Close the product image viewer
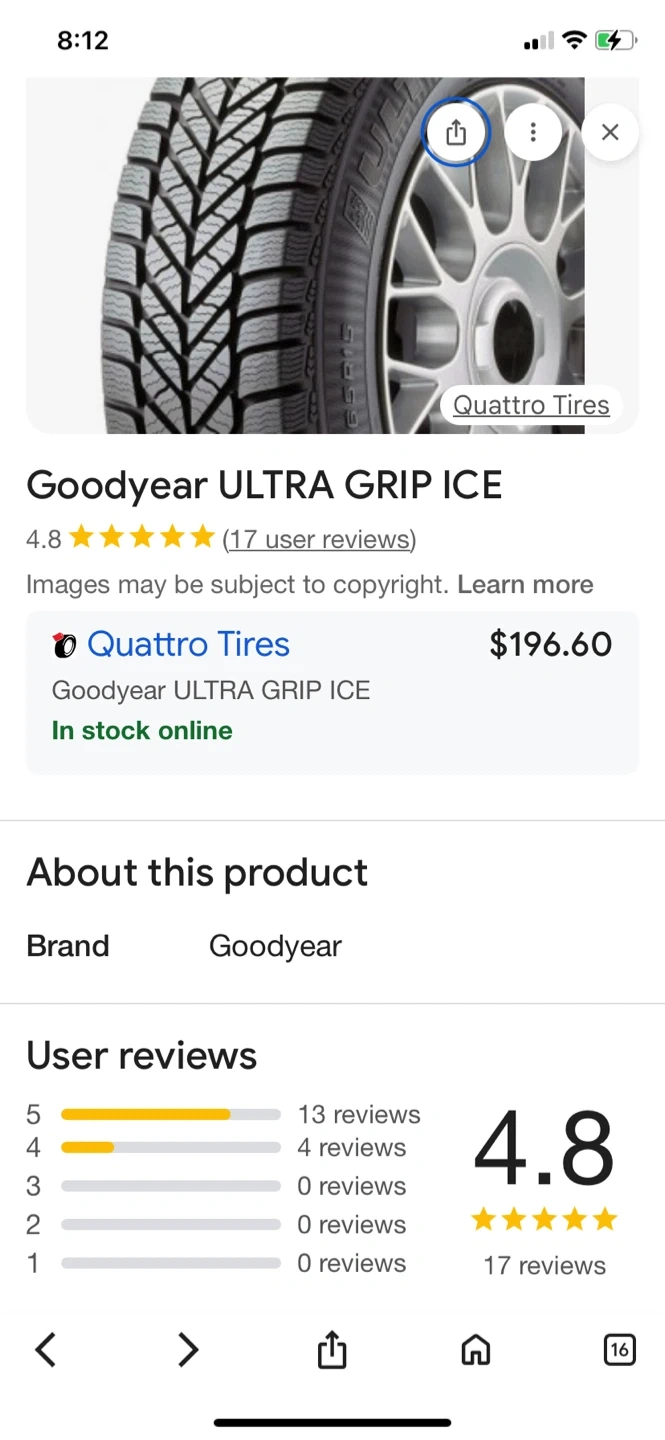 610,132
